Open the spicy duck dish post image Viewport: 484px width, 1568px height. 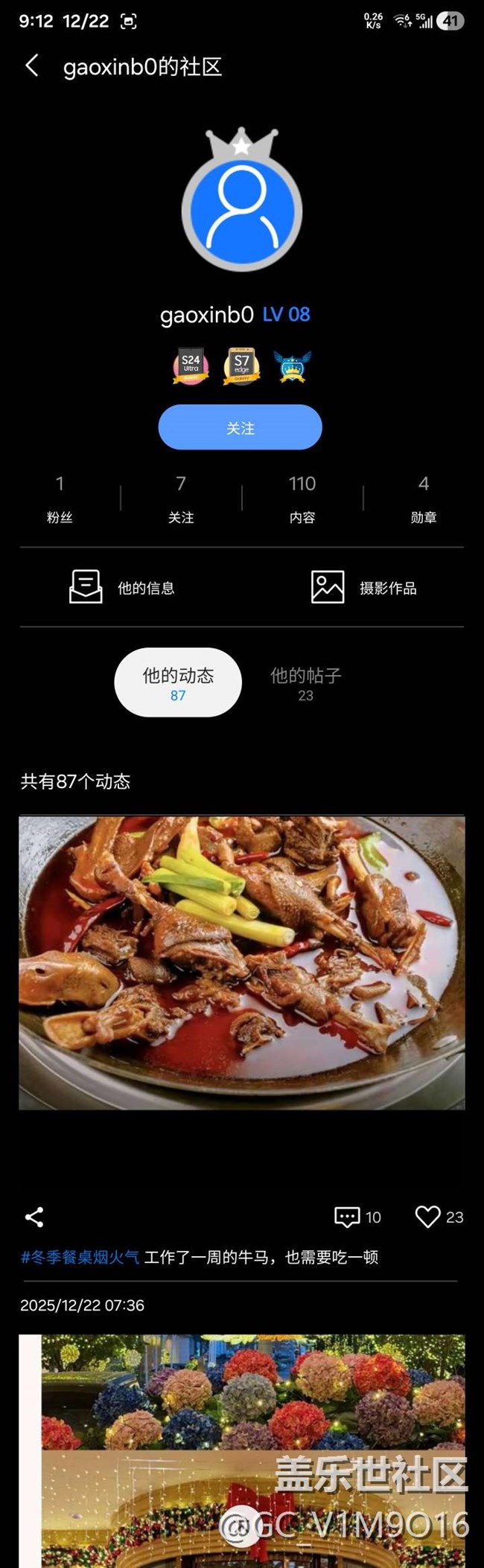242,962
